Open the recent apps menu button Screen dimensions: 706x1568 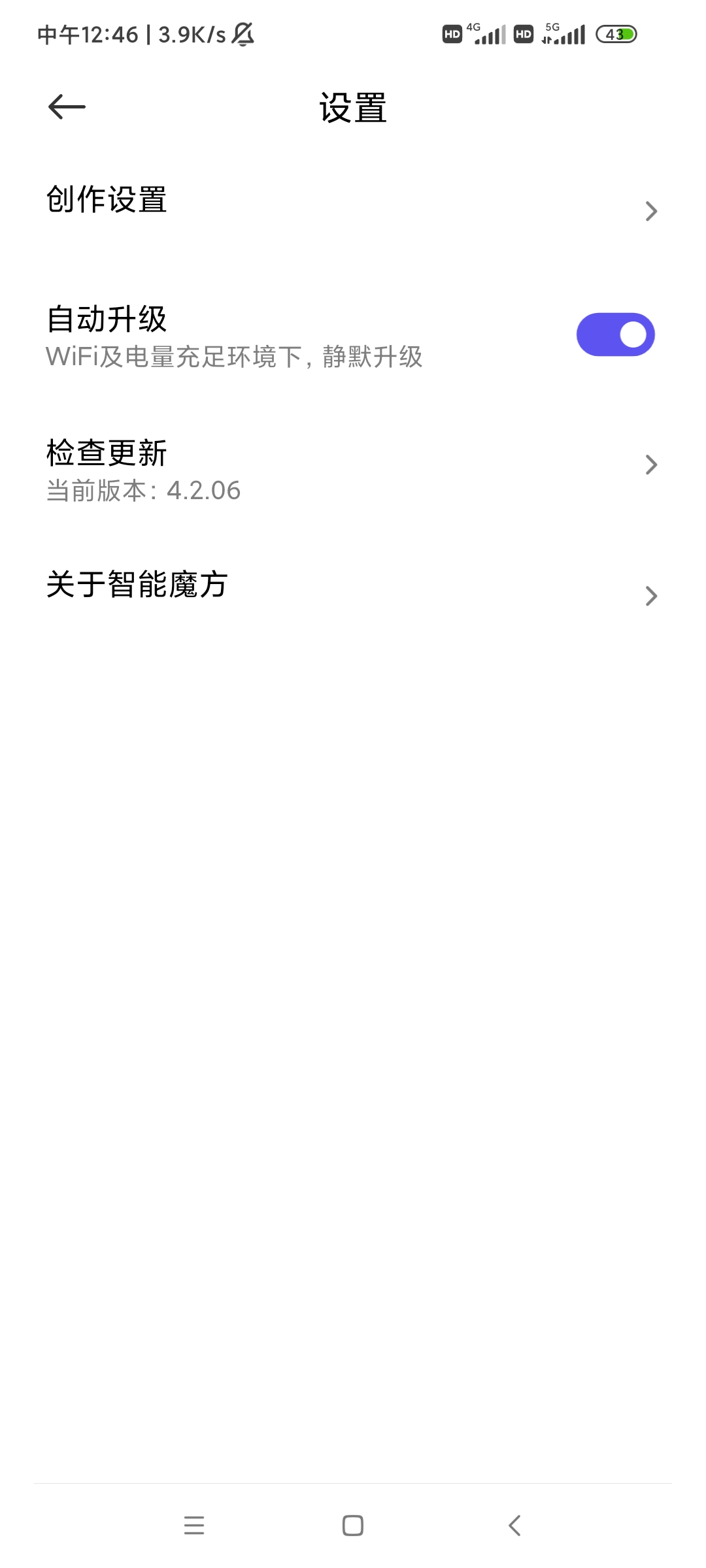click(x=194, y=1526)
